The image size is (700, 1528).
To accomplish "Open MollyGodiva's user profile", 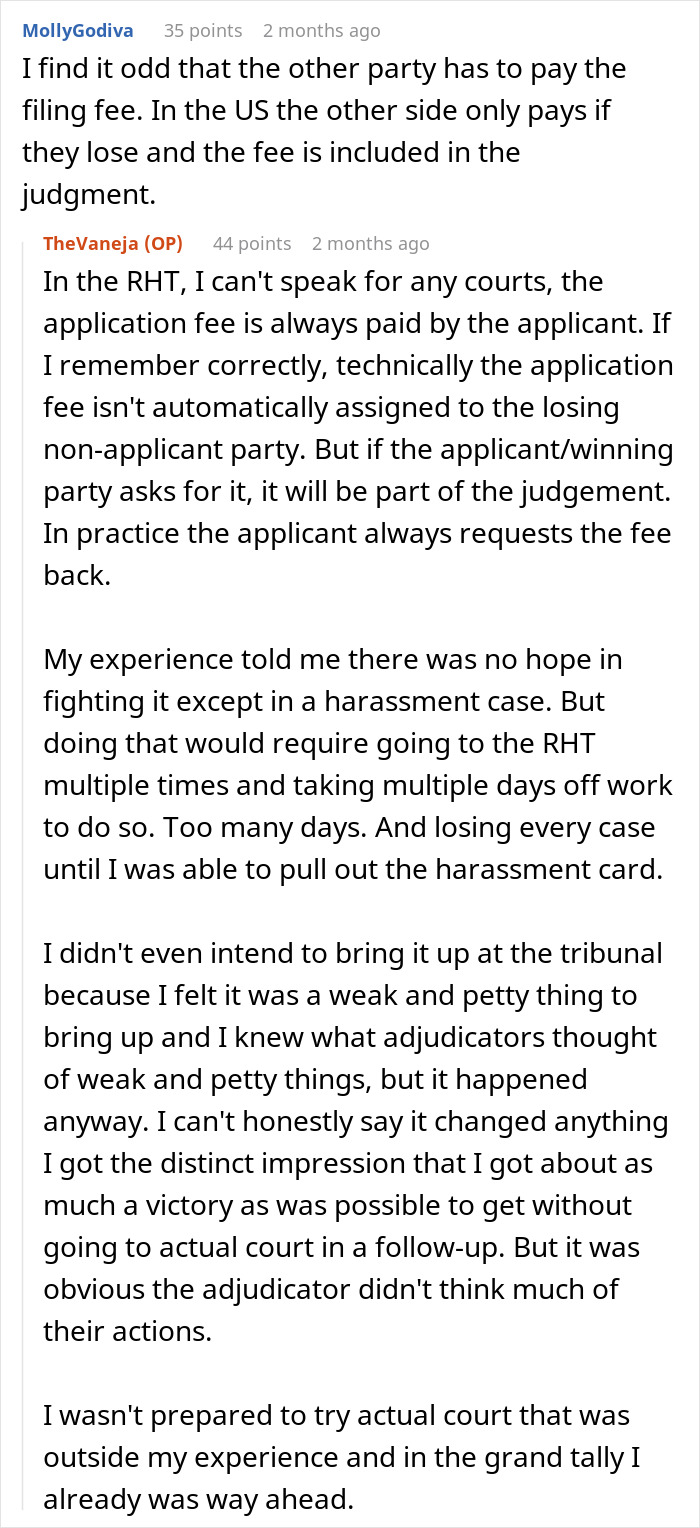I will (77, 31).
